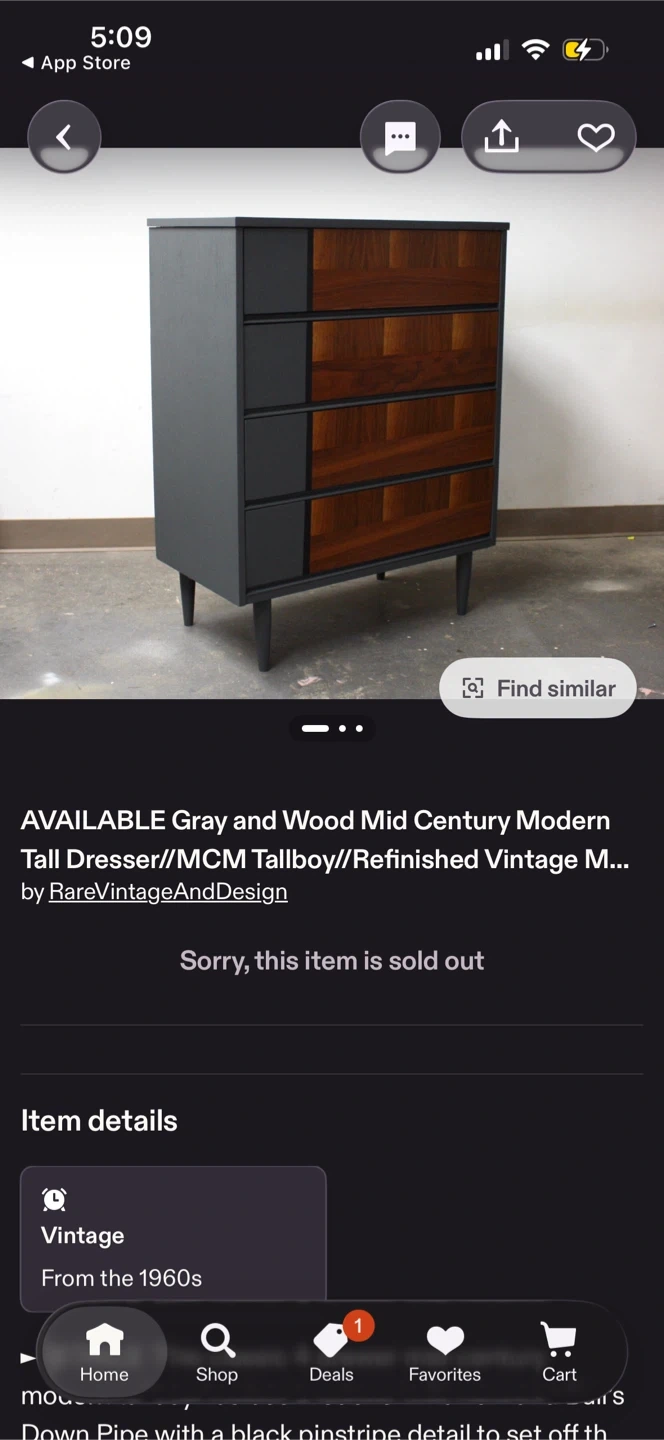Switch to the Shop tab
The width and height of the screenshot is (664, 1440).
click(x=217, y=1354)
